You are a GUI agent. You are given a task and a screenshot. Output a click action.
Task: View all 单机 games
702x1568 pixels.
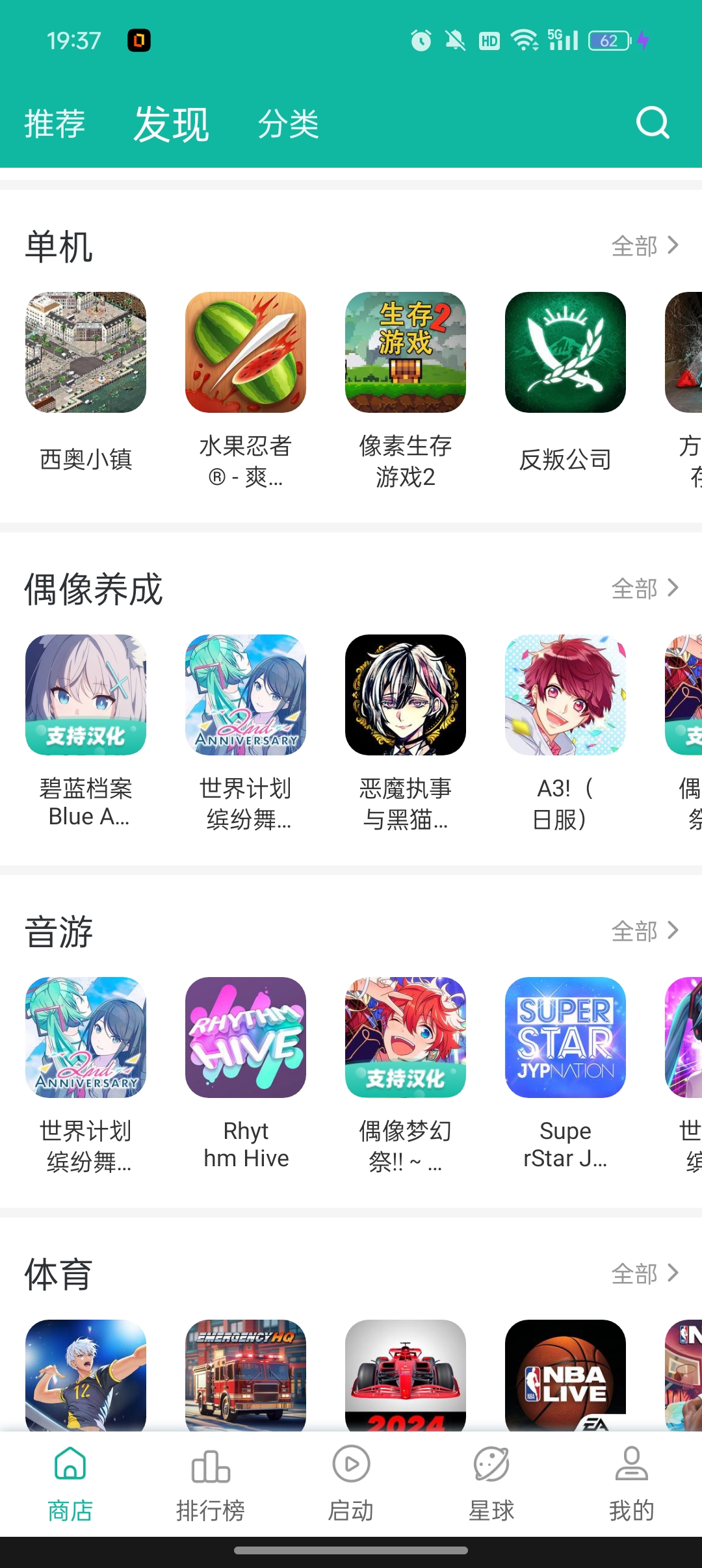pyautogui.click(x=644, y=246)
